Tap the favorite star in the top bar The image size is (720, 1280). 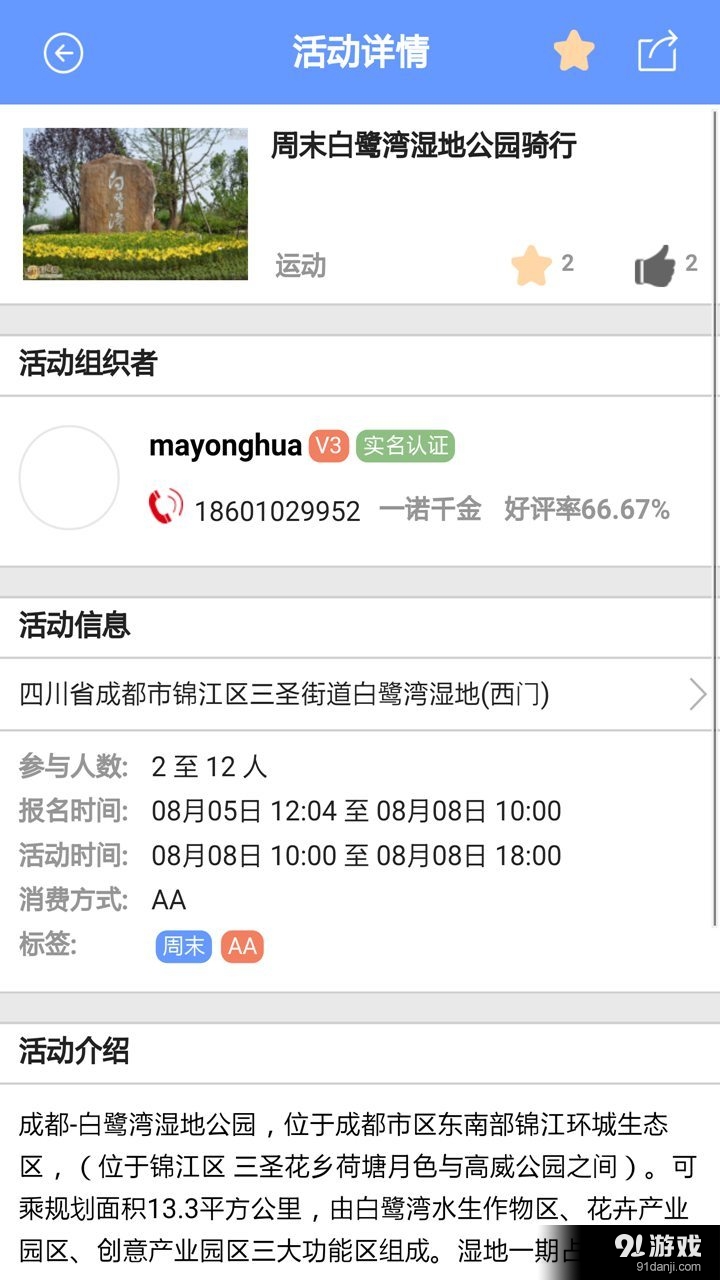click(575, 51)
